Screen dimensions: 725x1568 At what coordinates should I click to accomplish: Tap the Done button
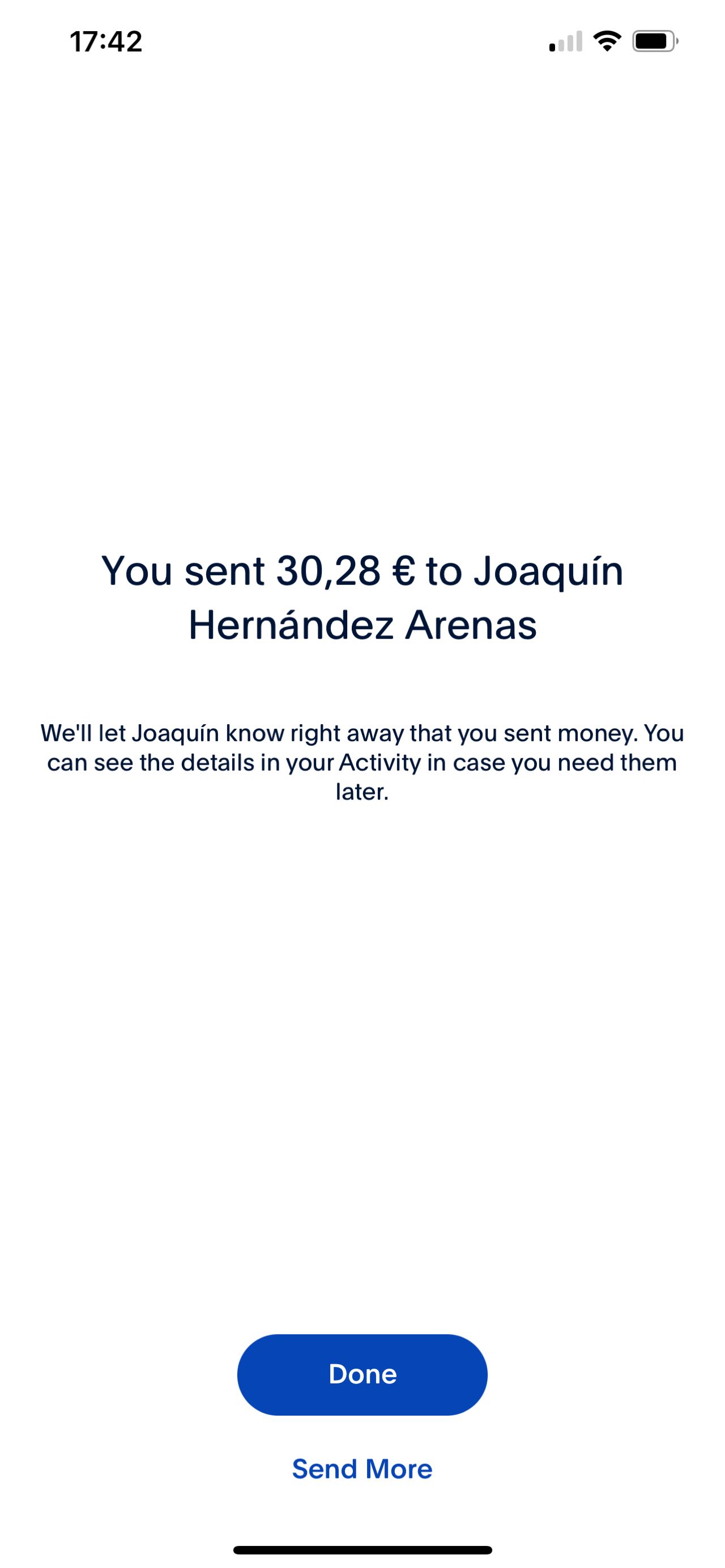(362, 1374)
